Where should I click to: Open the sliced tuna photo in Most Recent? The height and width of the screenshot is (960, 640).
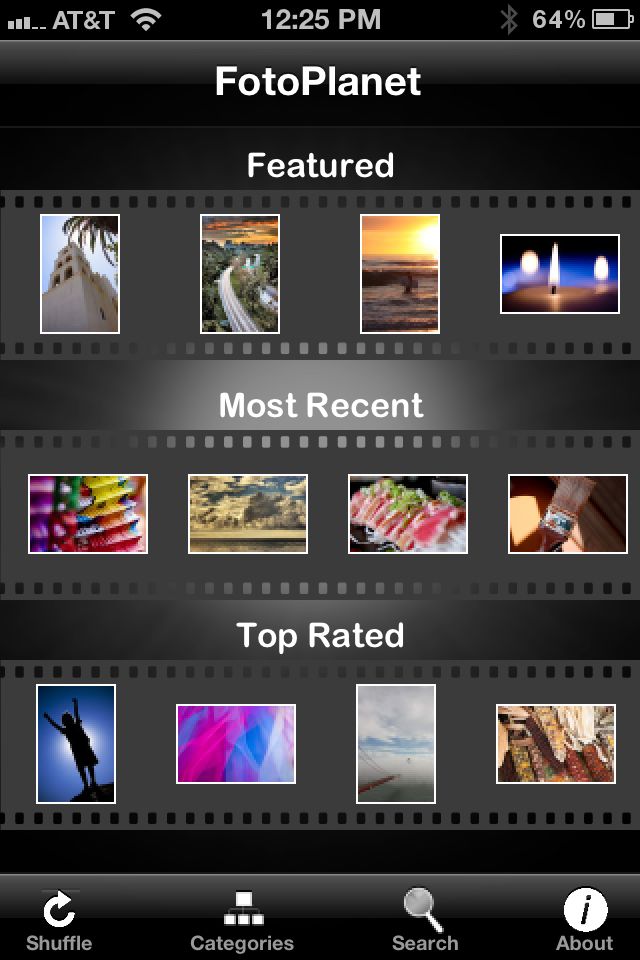coord(408,514)
